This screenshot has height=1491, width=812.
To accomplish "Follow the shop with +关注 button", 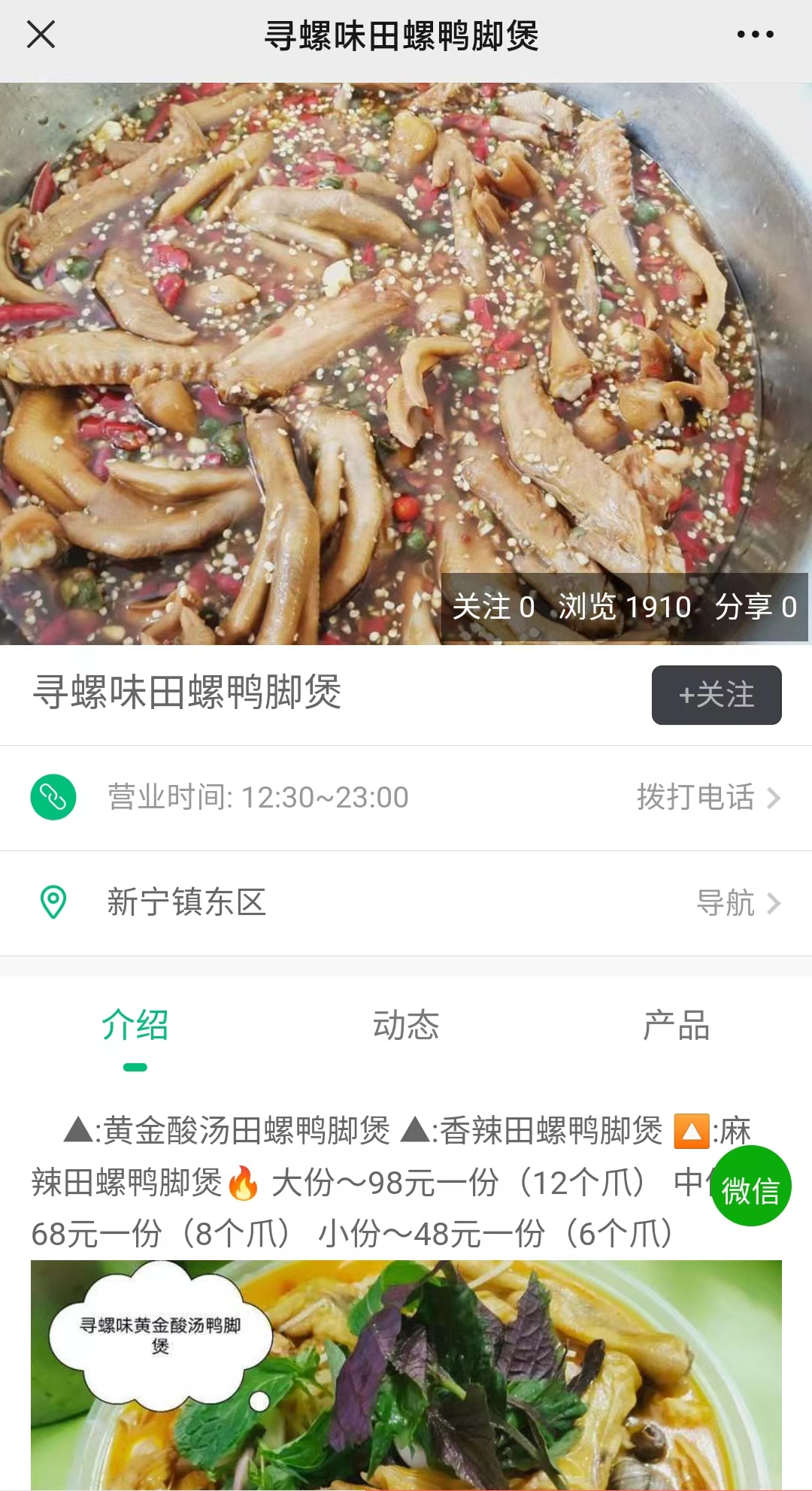I will 716,695.
